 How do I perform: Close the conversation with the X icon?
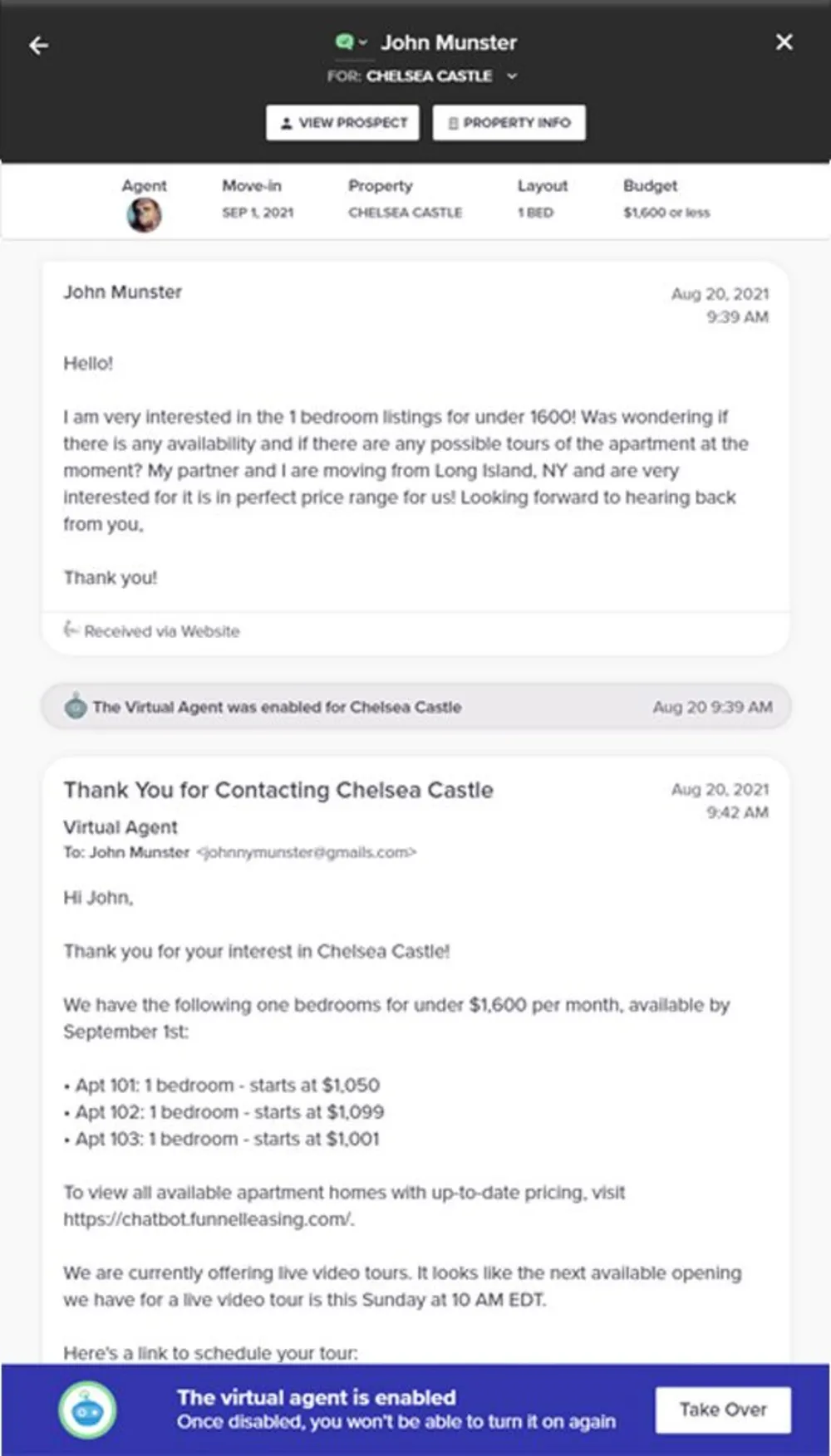click(783, 42)
